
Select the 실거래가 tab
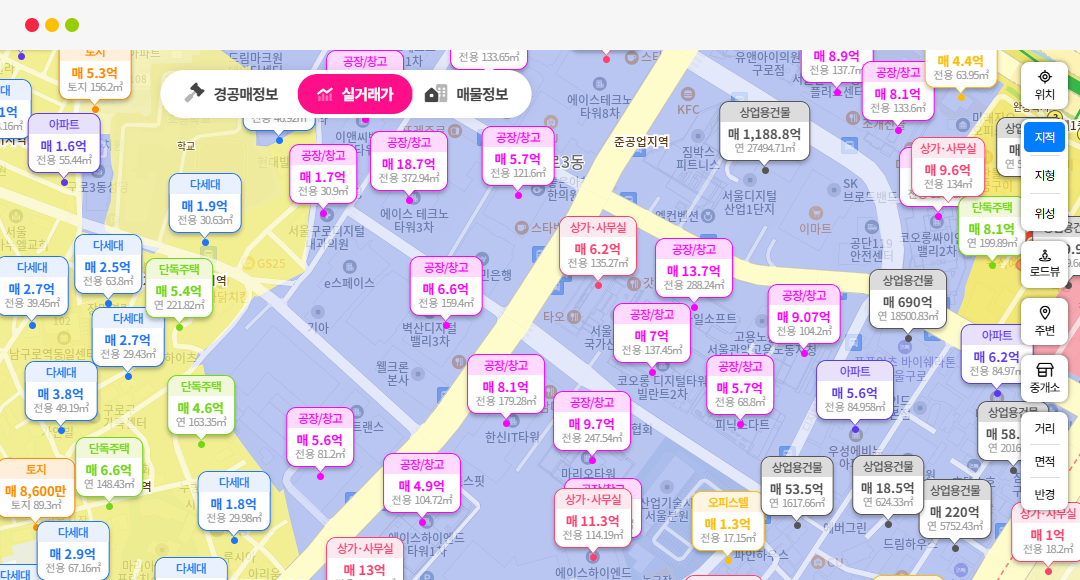(x=355, y=94)
